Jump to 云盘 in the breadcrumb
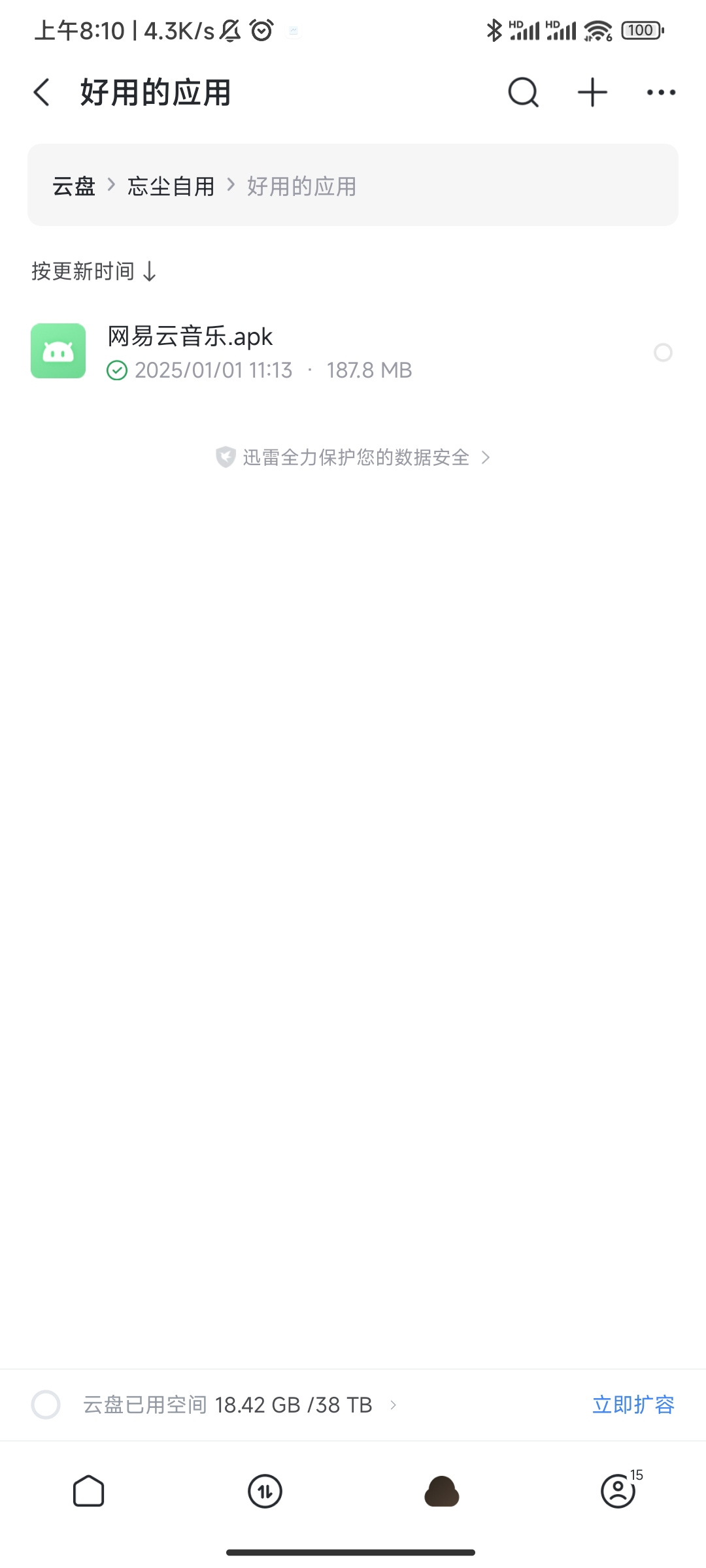The height and width of the screenshot is (1568, 706). pos(74,186)
